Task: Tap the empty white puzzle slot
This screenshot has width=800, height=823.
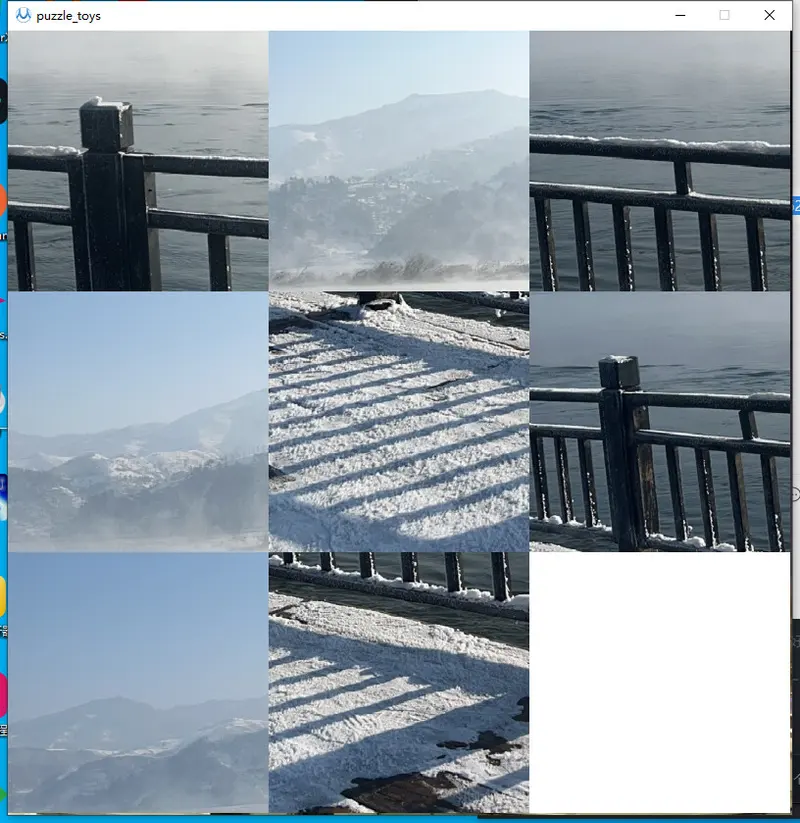Action: 660,682
